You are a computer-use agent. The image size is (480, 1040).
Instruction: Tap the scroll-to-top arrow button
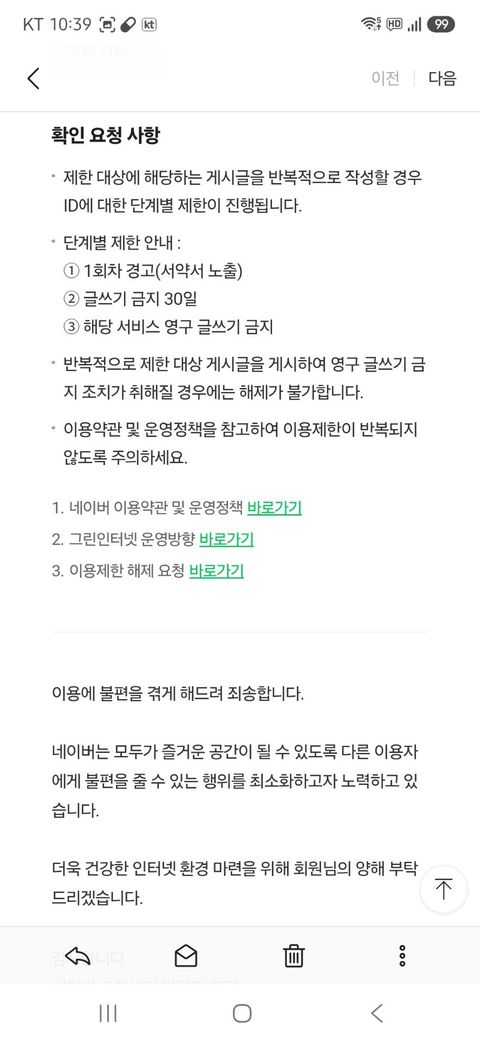pos(444,889)
